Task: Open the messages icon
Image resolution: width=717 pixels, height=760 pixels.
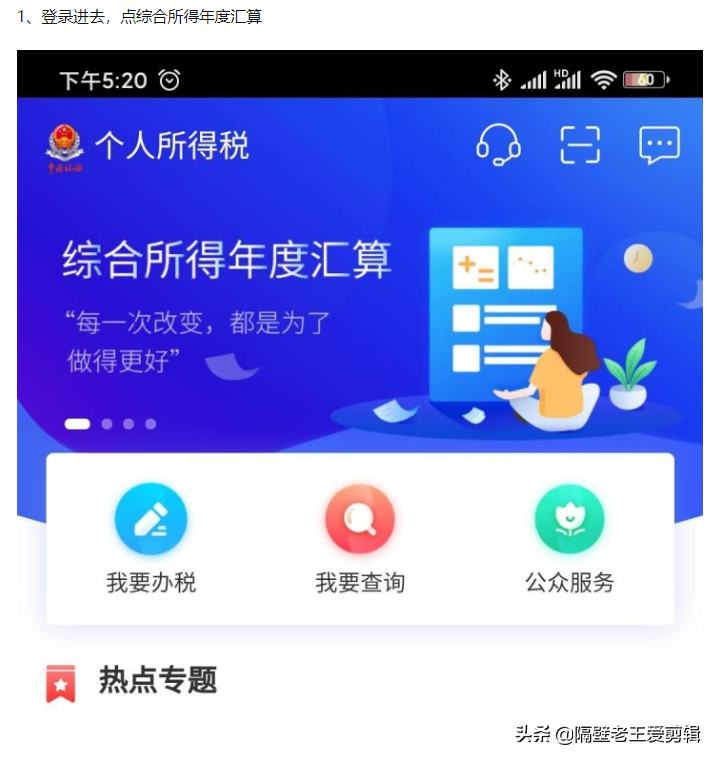Action: (x=659, y=145)
